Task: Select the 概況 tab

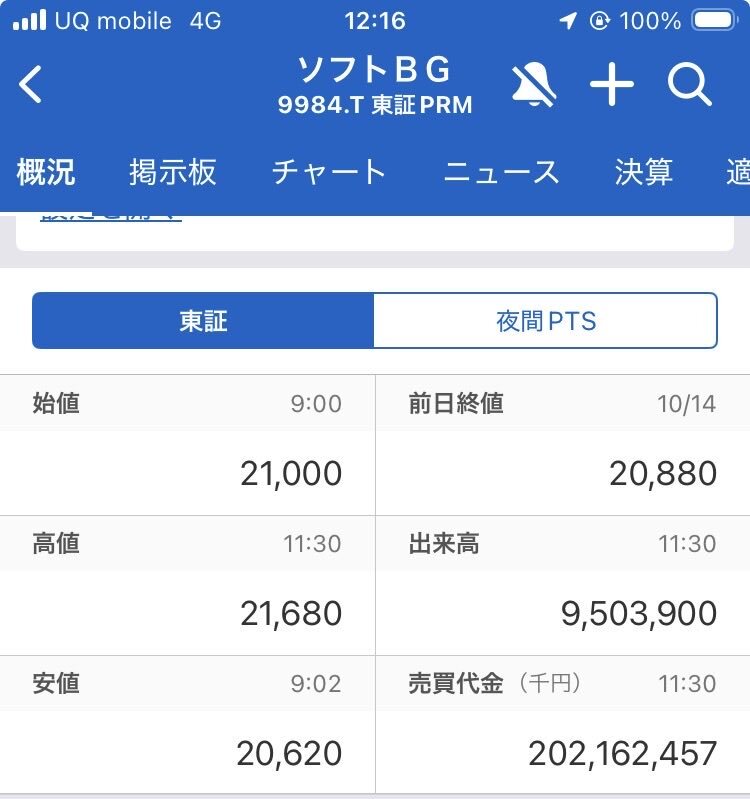Action: [x=46, y=172]
